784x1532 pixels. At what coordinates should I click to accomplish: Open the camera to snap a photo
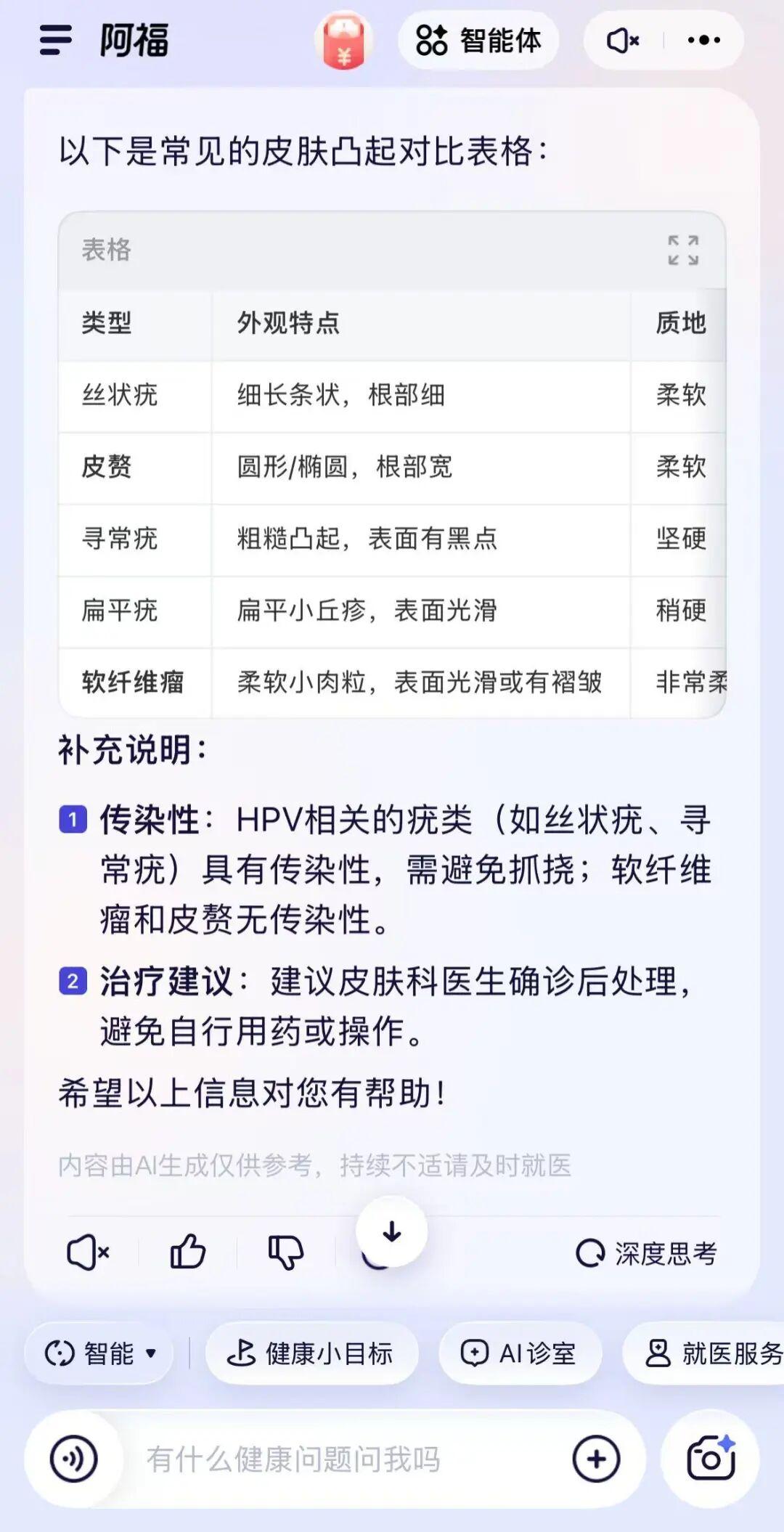[710, 1459]
